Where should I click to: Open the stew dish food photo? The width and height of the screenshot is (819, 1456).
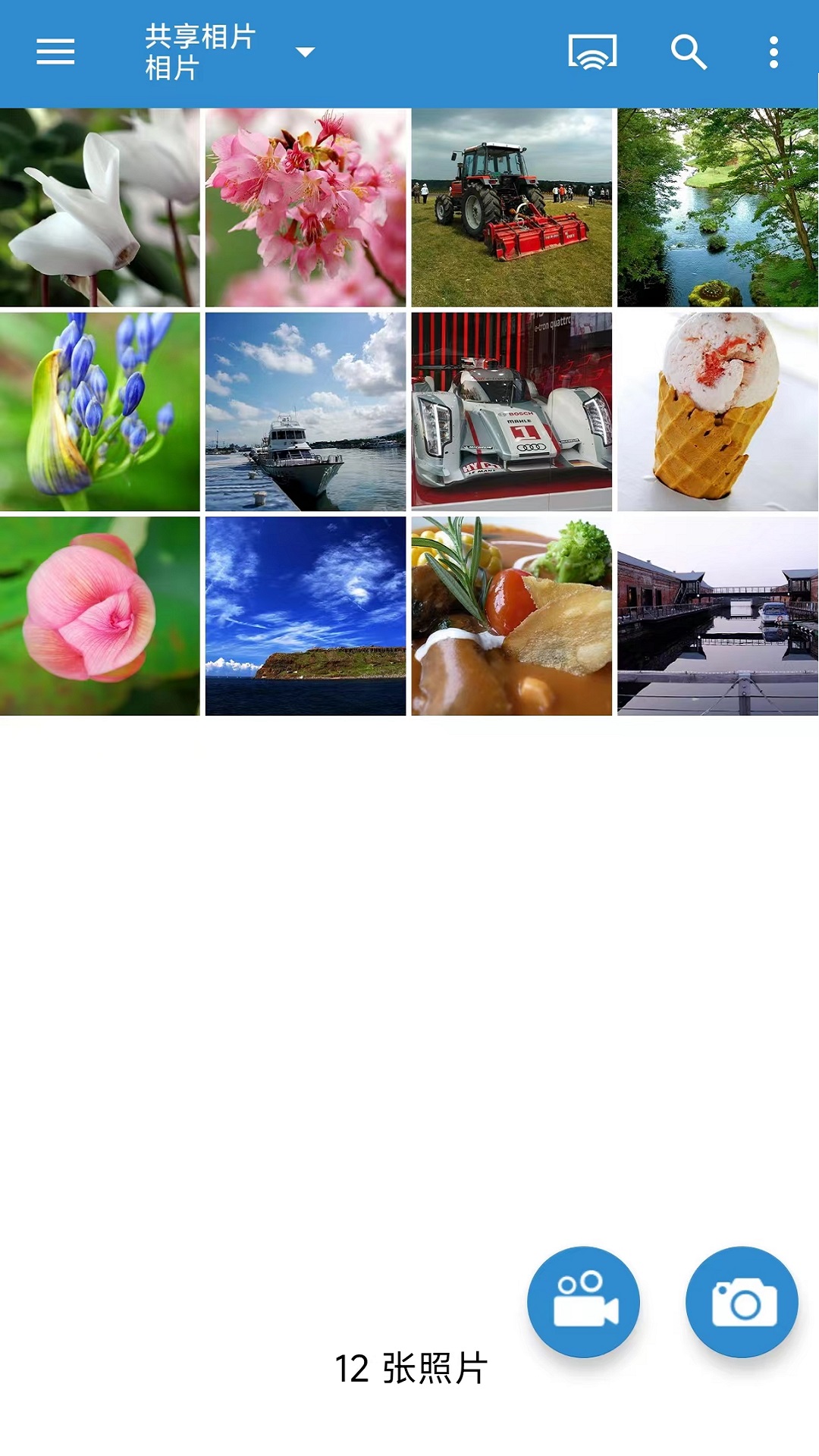coord(511,616)
